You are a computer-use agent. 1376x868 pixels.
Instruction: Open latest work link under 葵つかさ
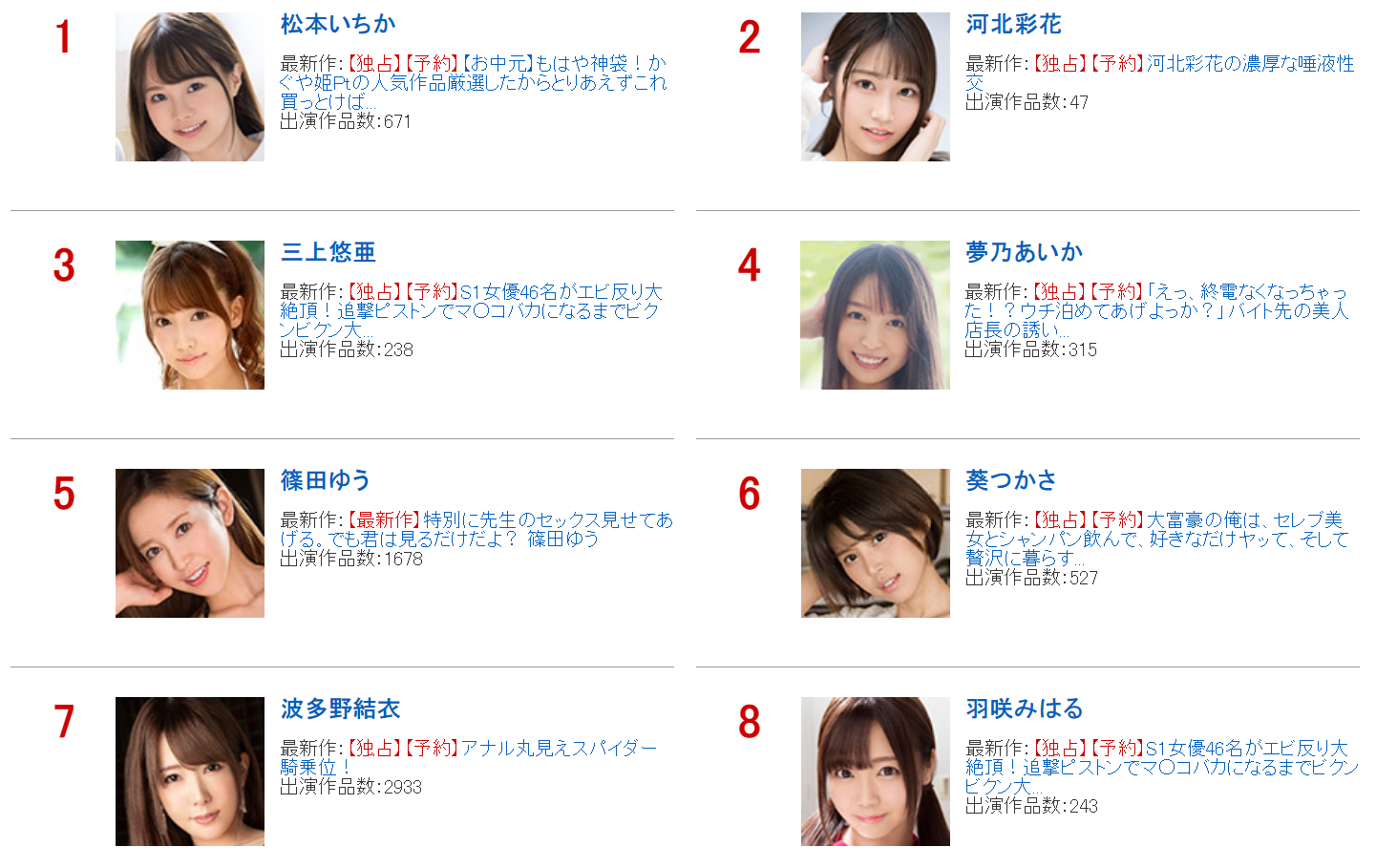1155,539
